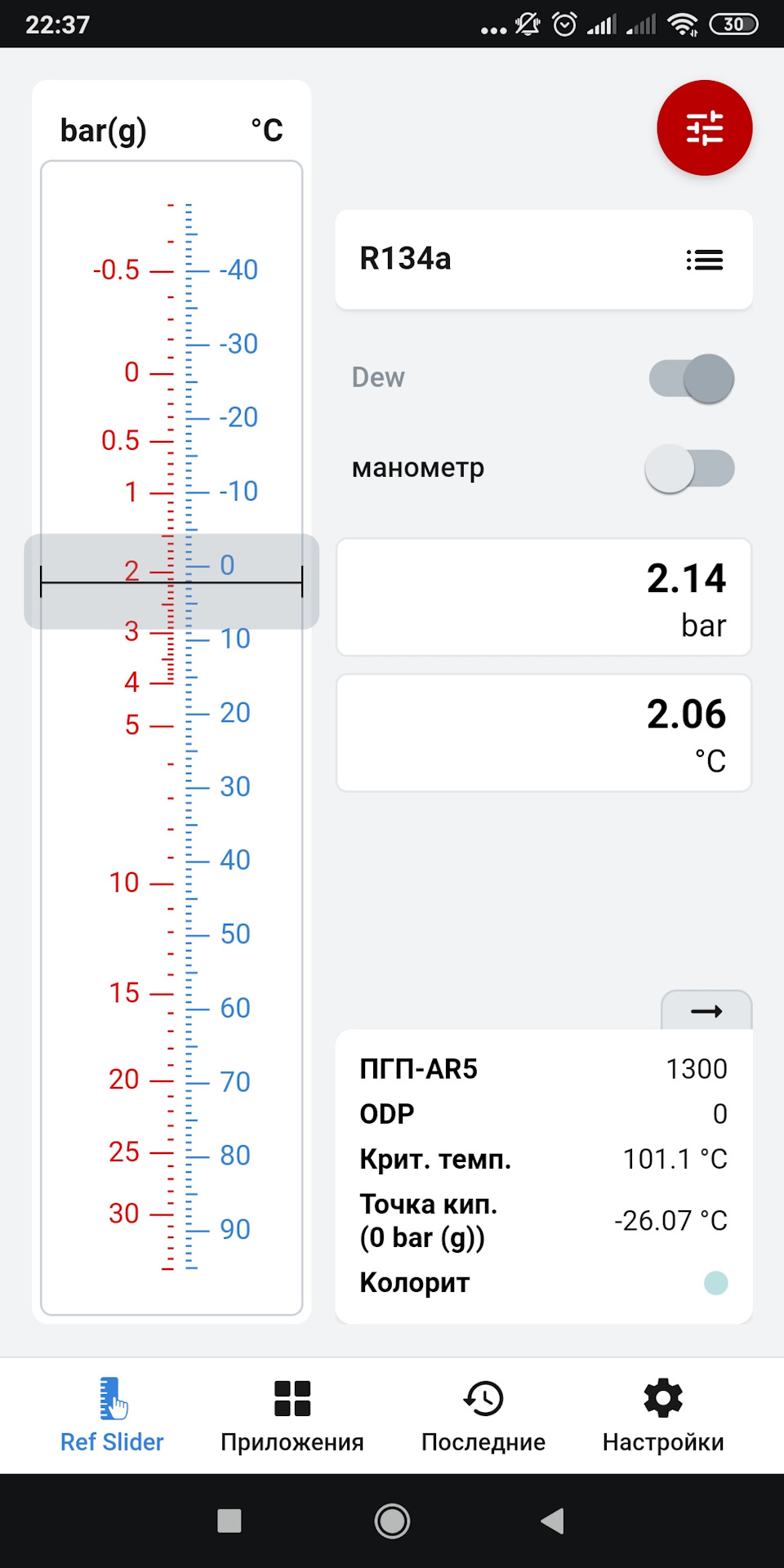
Task: Go back with the system back button
Action: (x=553, y=1521)
